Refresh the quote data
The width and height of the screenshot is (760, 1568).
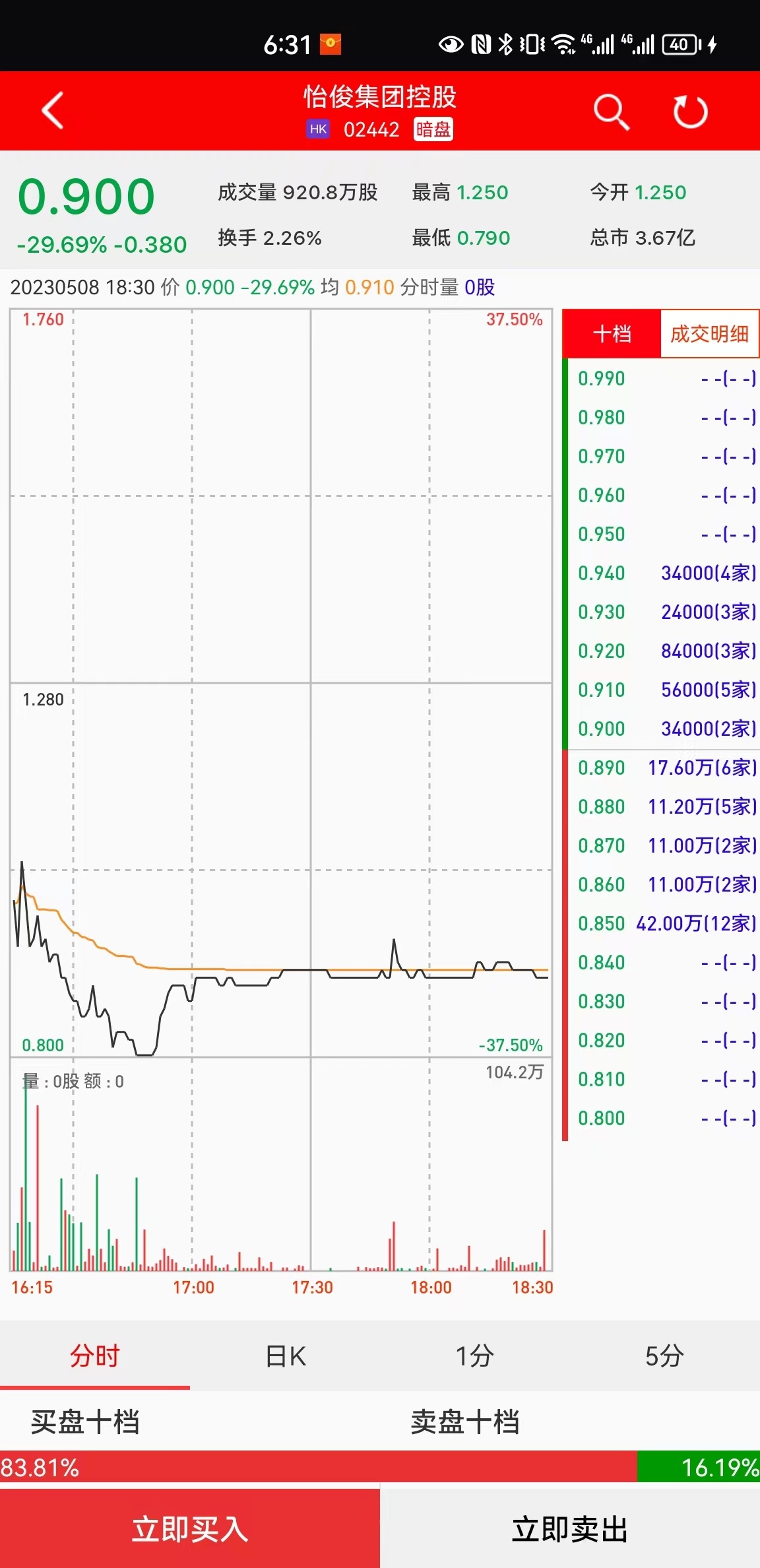click(x=690, y=112)
